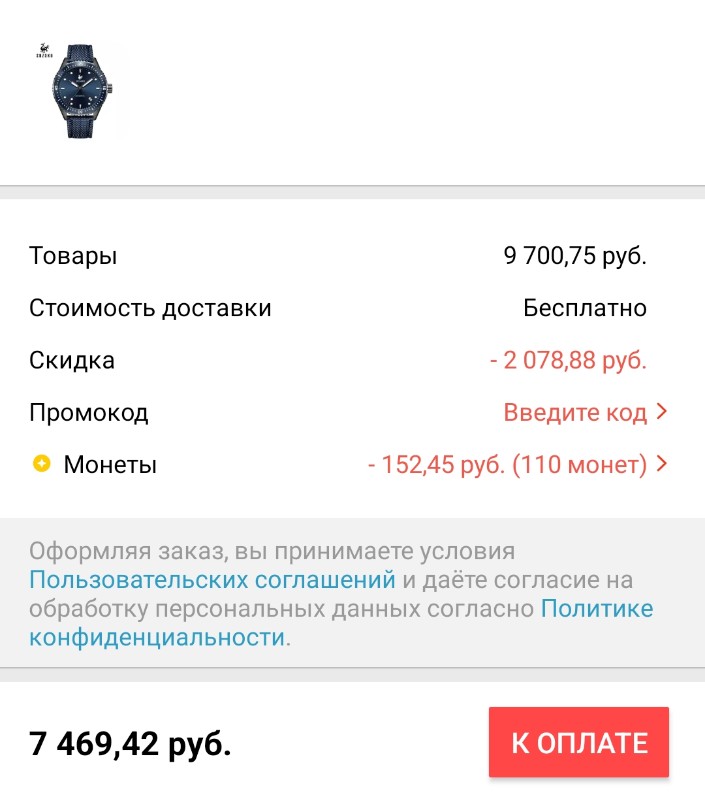Tap the К ОПЛАТЕ button
This screenshot has width=705, height=802.
point(579,743)
